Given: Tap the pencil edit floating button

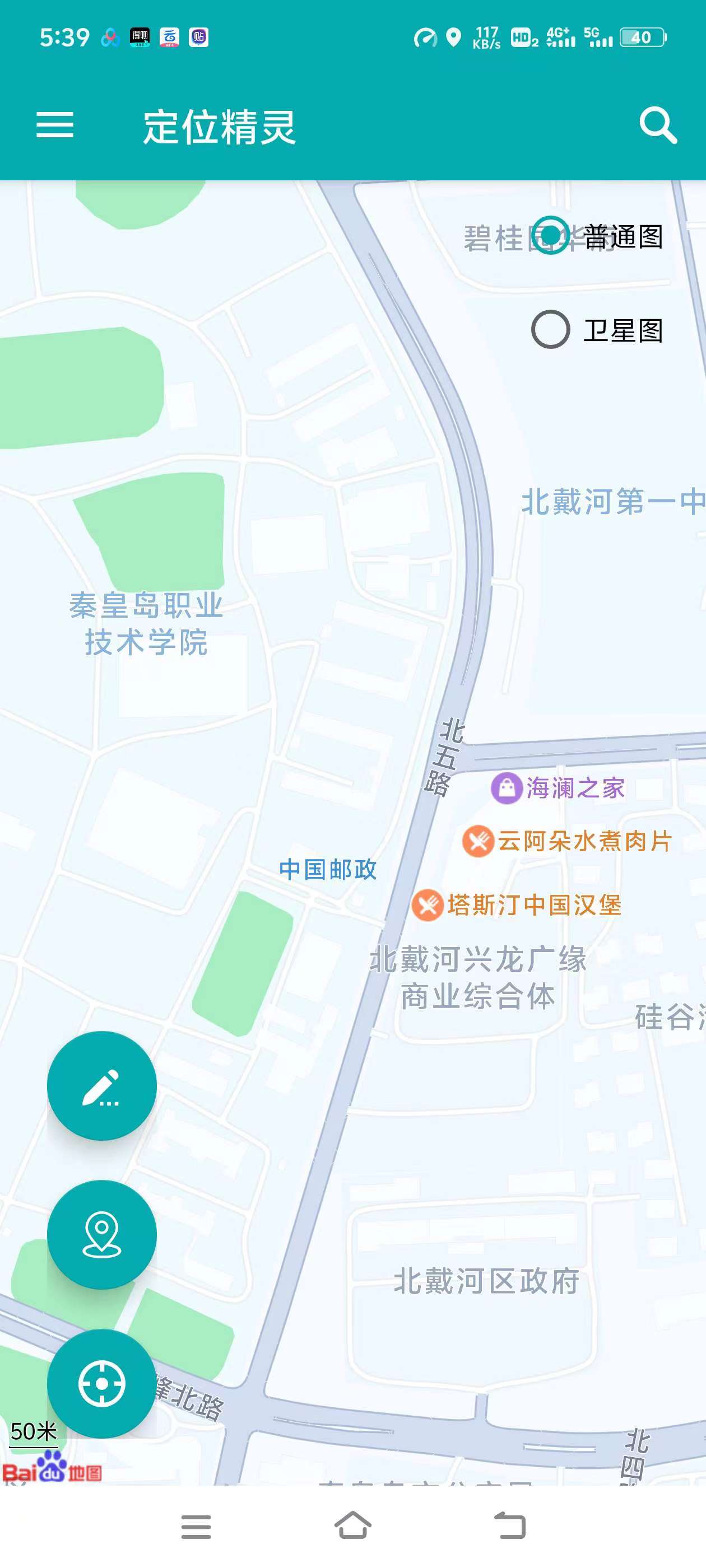Looking at the screenshot, I should coord(102,1086).
